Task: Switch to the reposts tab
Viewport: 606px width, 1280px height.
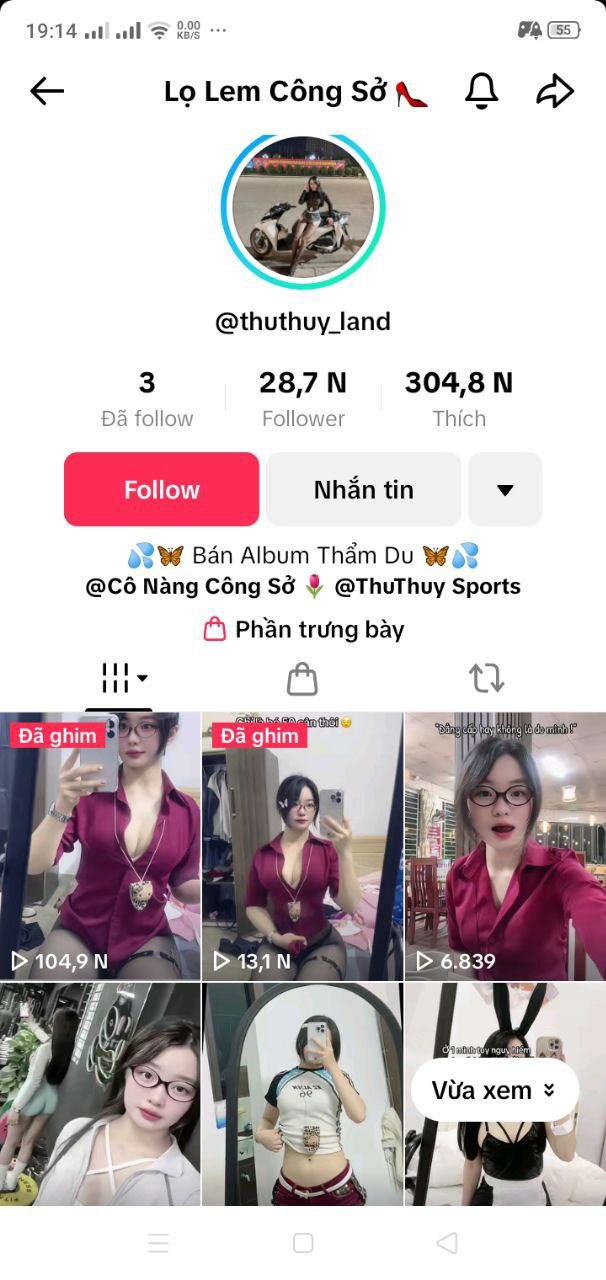Action: [x=486, y=678]
